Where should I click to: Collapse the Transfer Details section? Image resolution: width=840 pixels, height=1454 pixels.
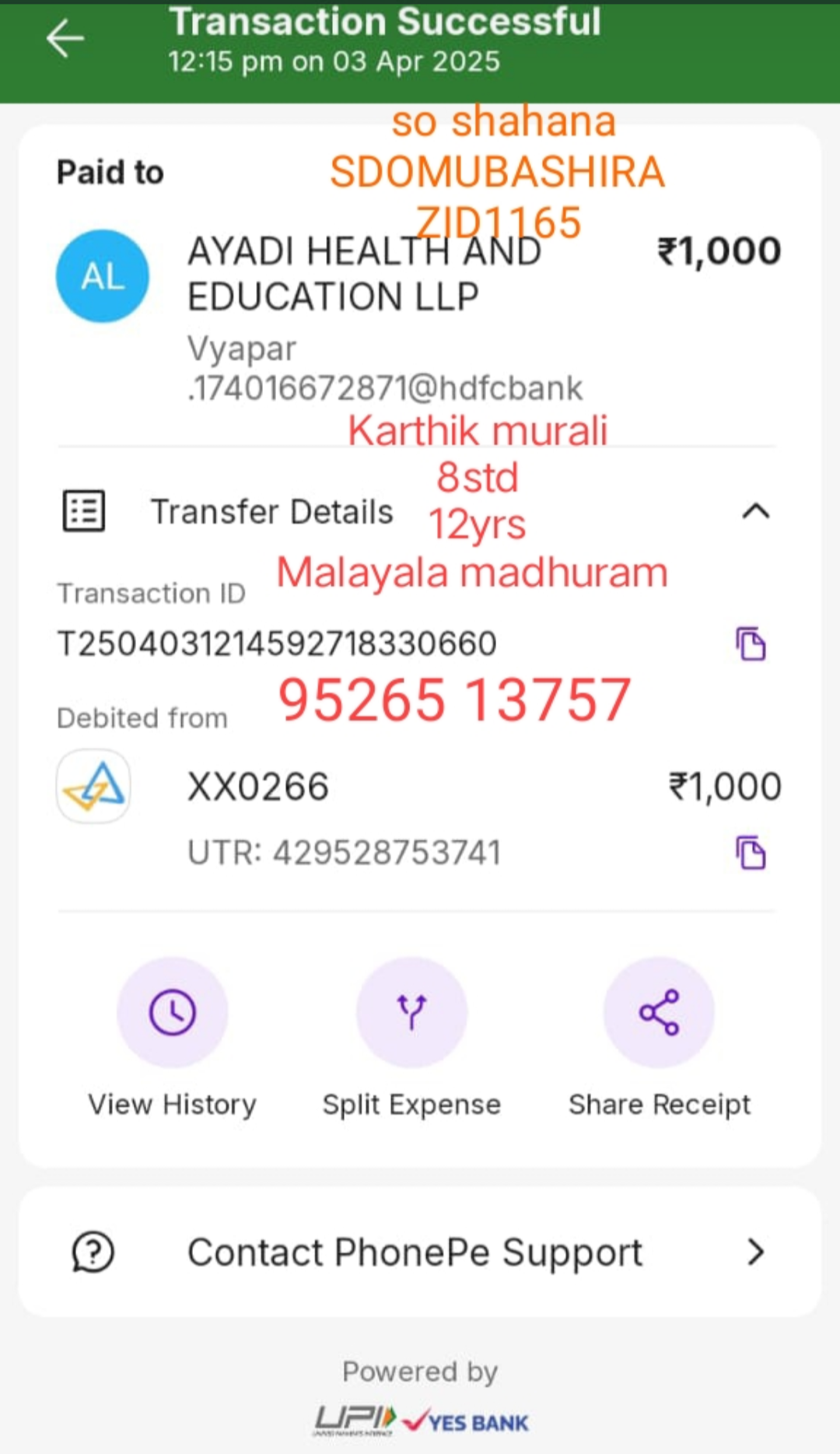click(x=755, y=511)
